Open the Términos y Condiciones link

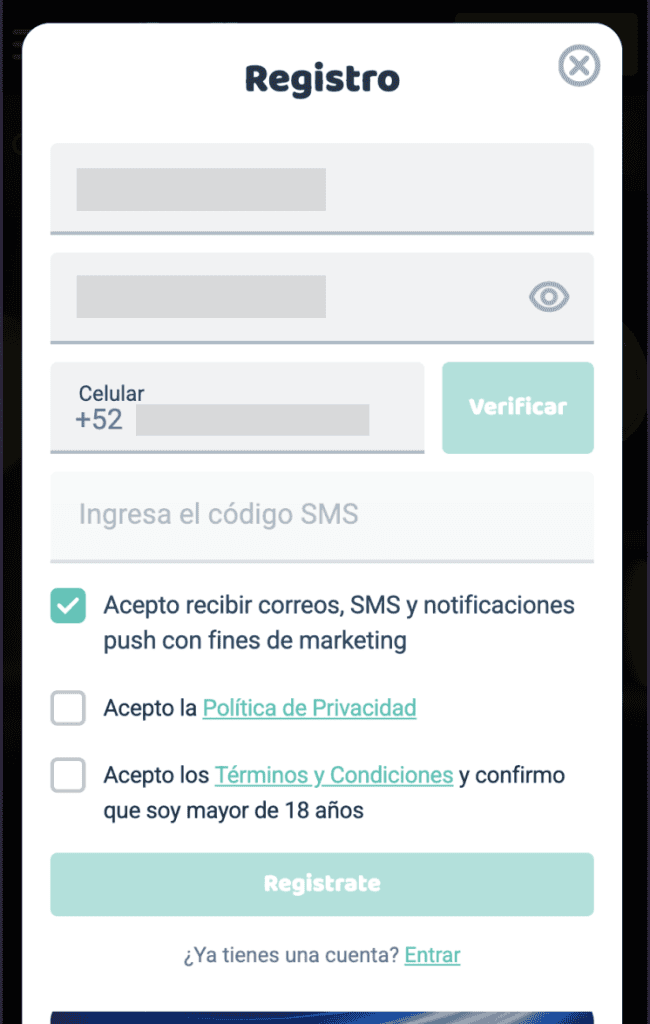pos(334,776)
